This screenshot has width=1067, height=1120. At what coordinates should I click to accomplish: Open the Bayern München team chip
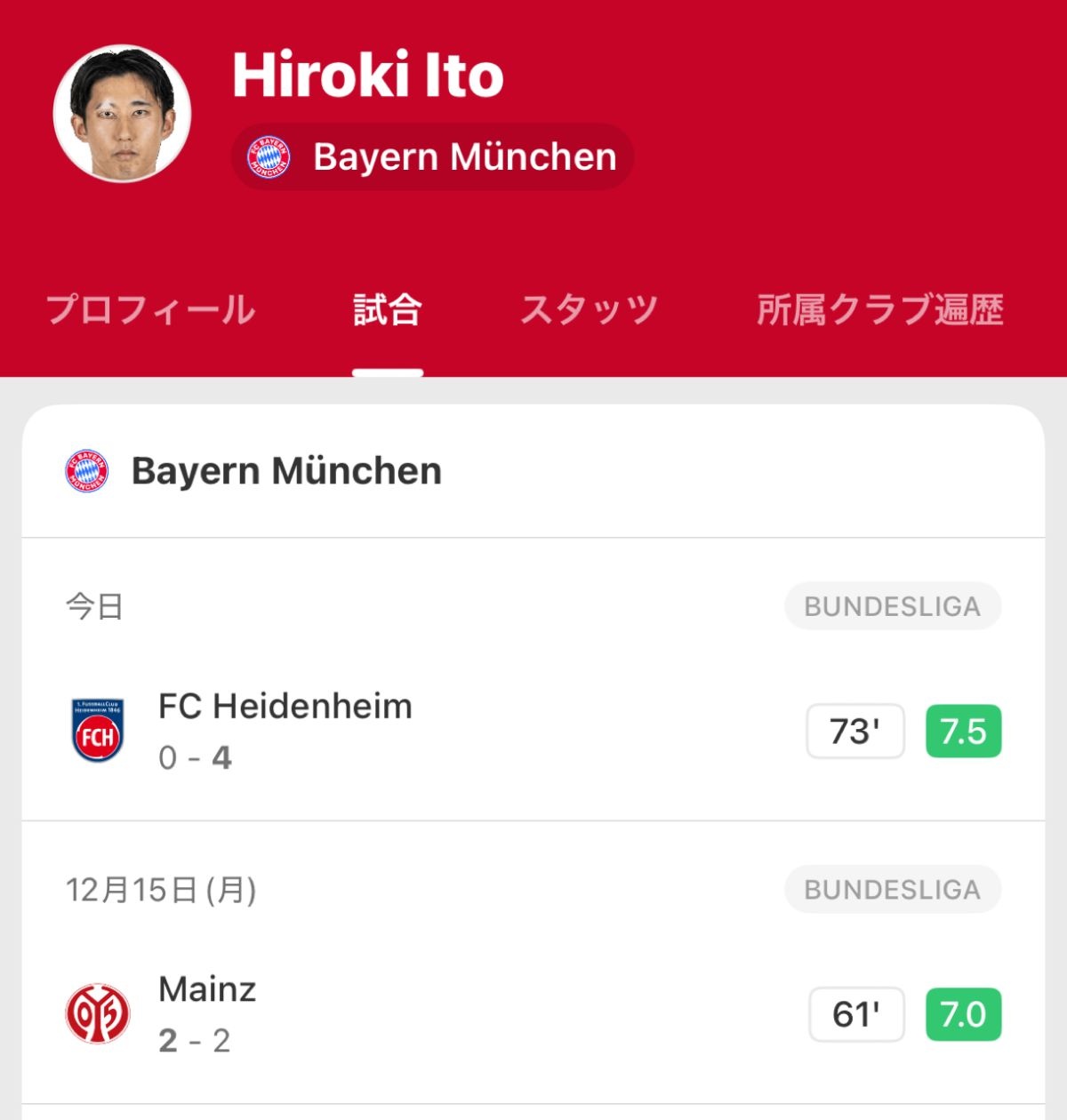coord(432,157)
